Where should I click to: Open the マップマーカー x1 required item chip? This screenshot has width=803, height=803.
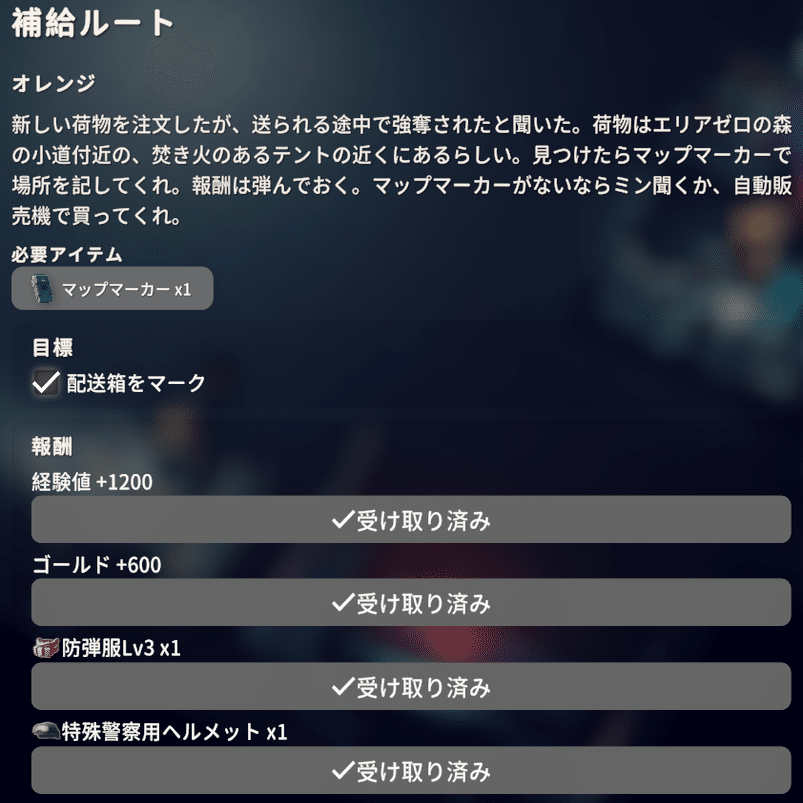pyautogui.click(x=113, y=289)
